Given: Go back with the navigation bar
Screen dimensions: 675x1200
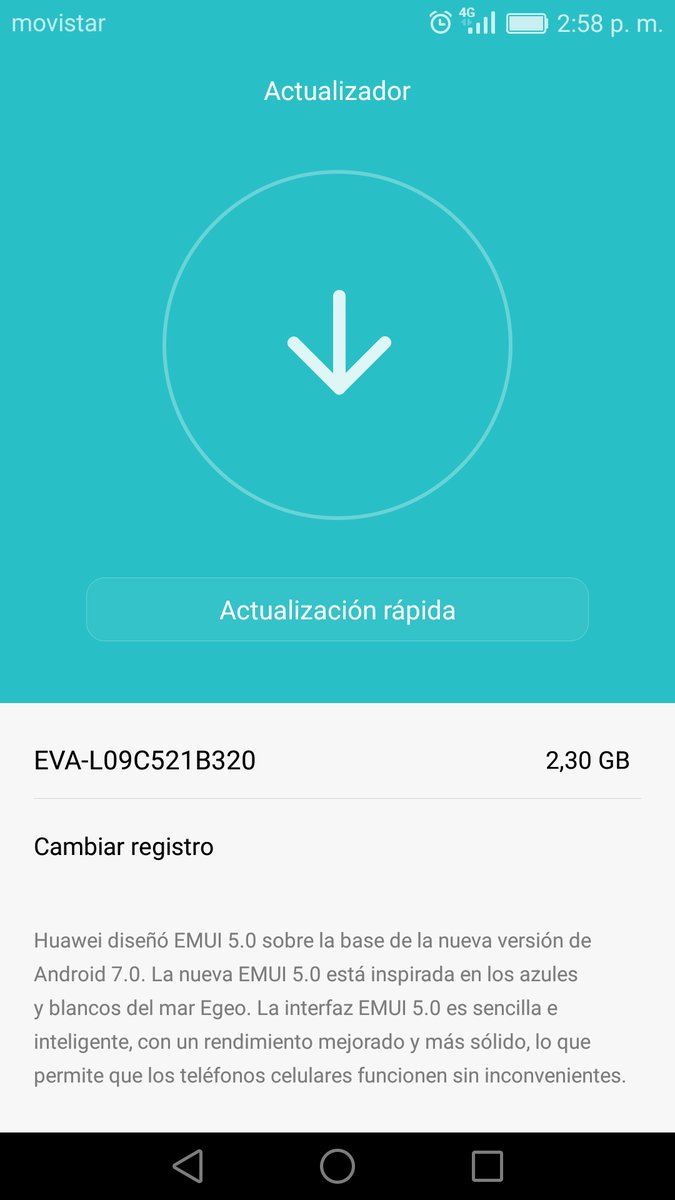Looking at the screenshot, I should [x=188, y=1166].
